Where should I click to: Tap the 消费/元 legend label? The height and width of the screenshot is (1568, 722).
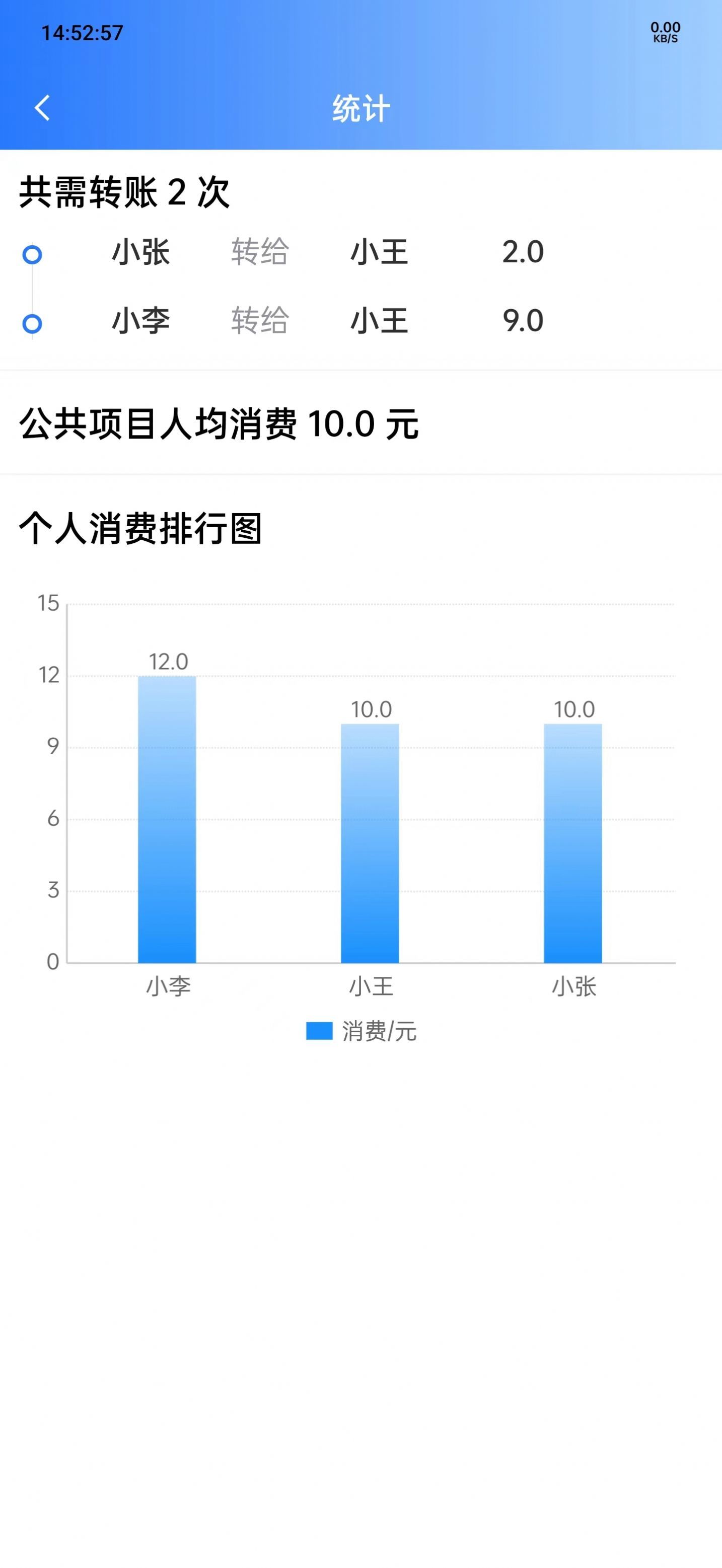click(379, 1030)
